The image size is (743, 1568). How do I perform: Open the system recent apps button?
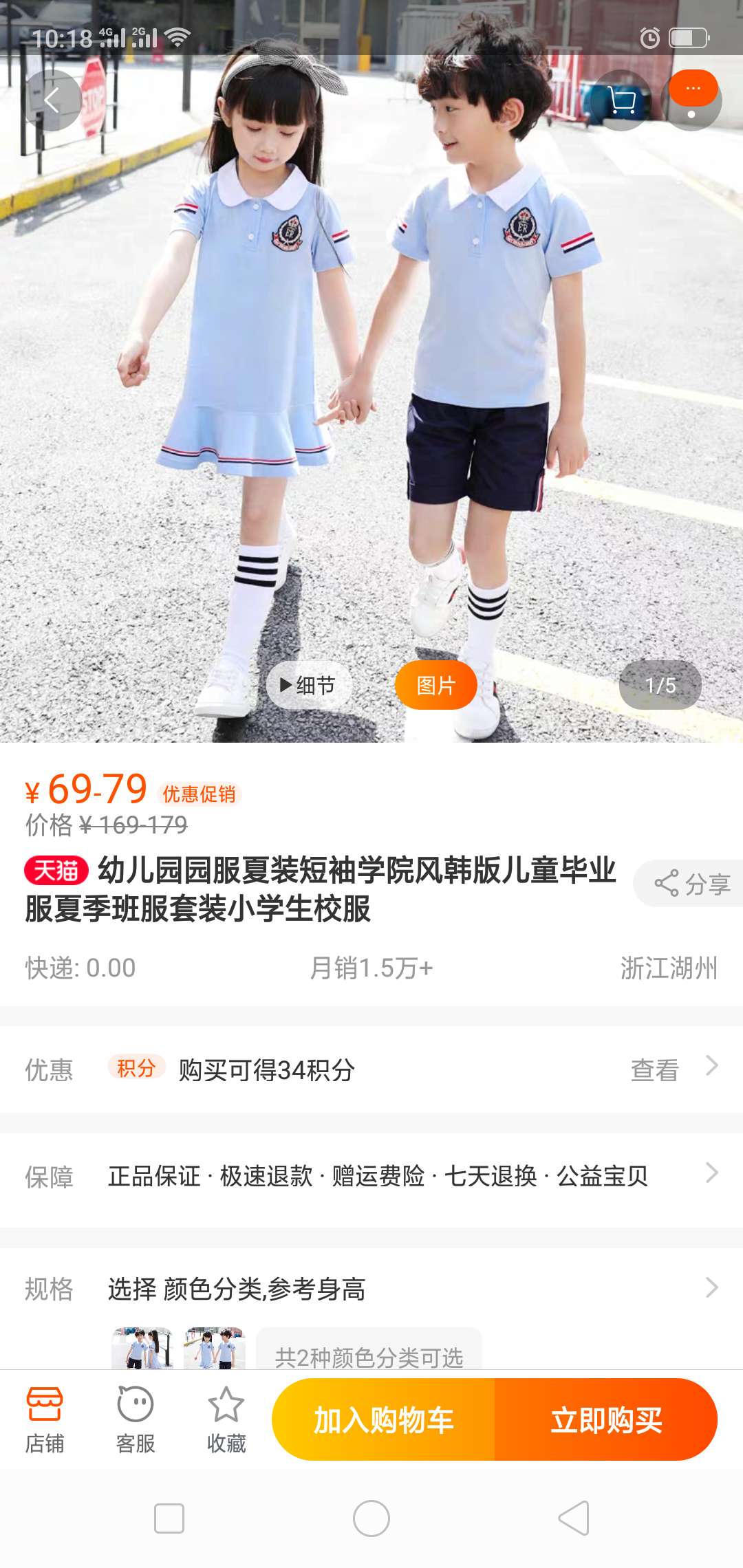click(169, 1518)
